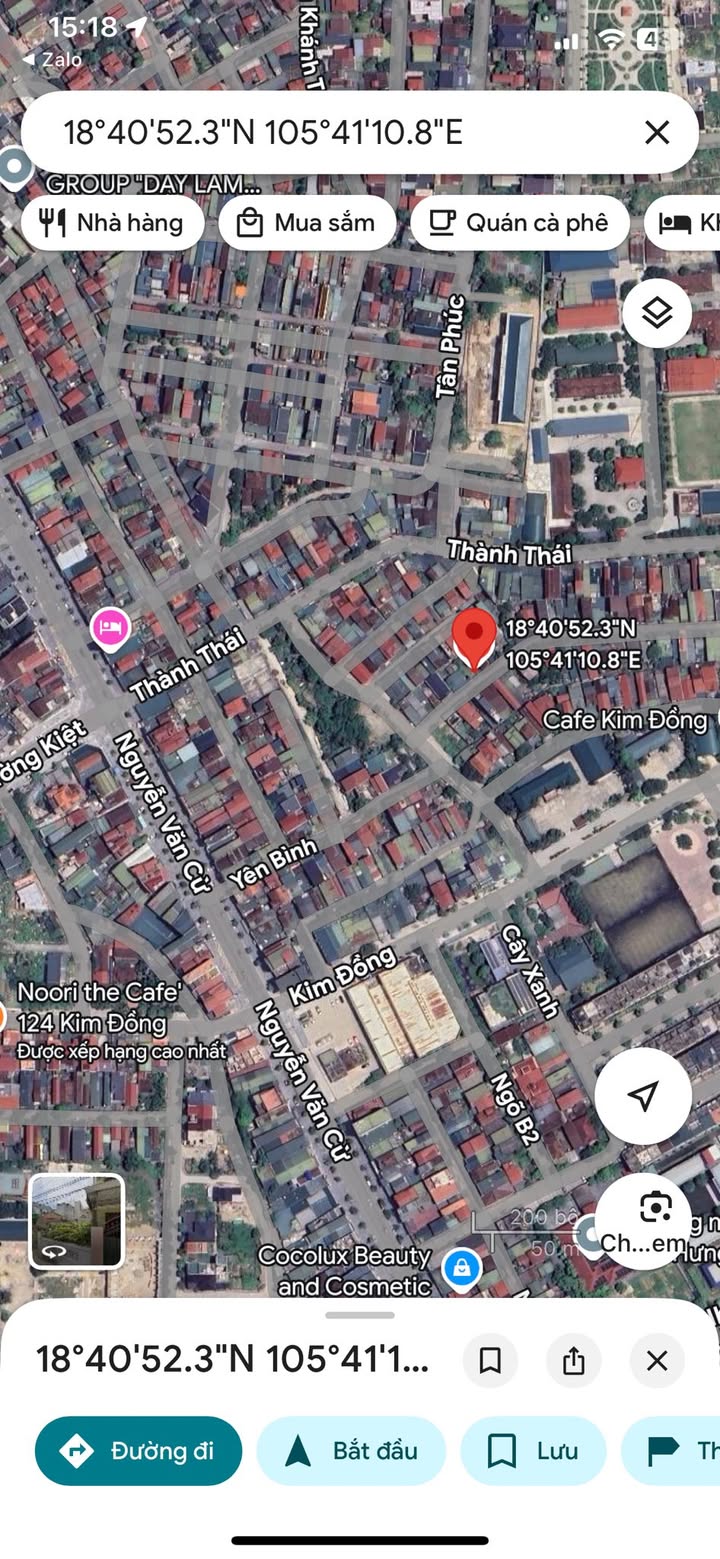This screenshot has height=1559, width=720.
Task: Select the Mua sắm chip
Action: [x=310, y=222]
